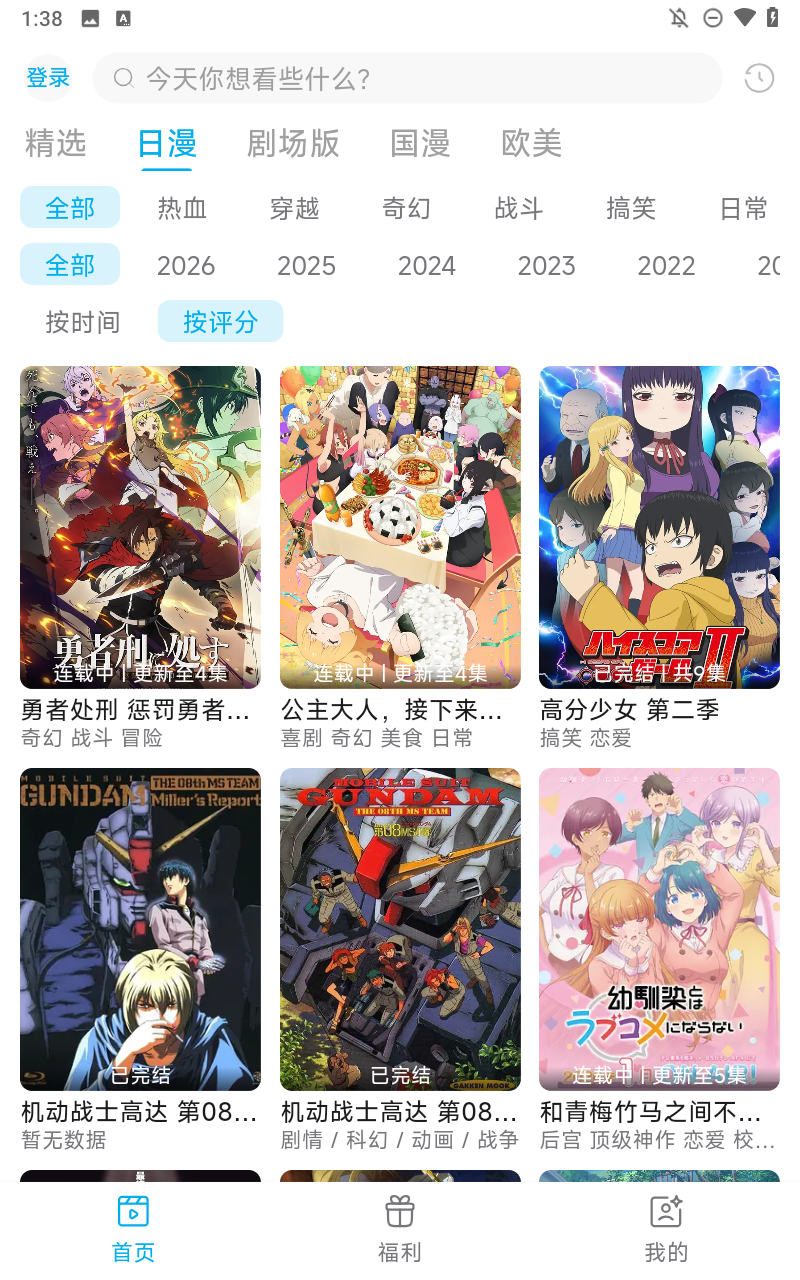Switch to the 欧美 tab
The width and height of the screenshot is (800, 1280).
tap(531, 143)
